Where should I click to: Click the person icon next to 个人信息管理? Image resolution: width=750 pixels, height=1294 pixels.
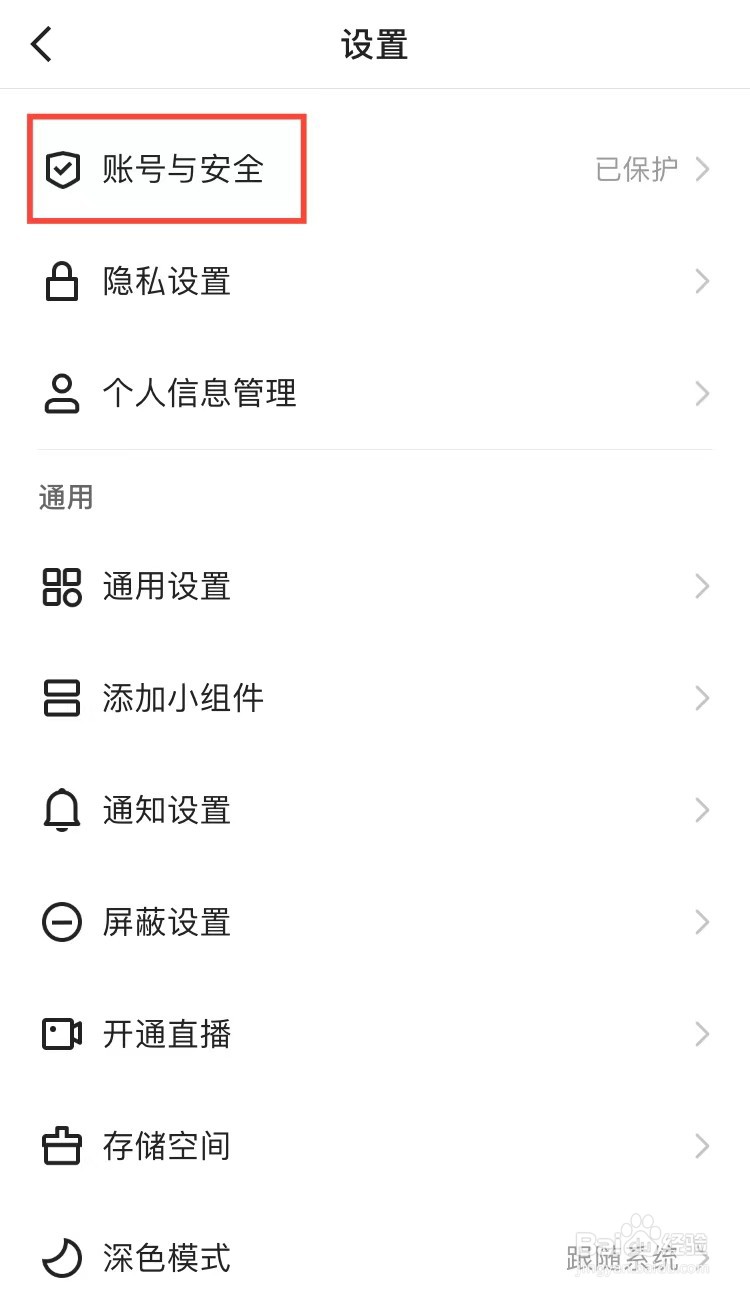coord(63,393)
